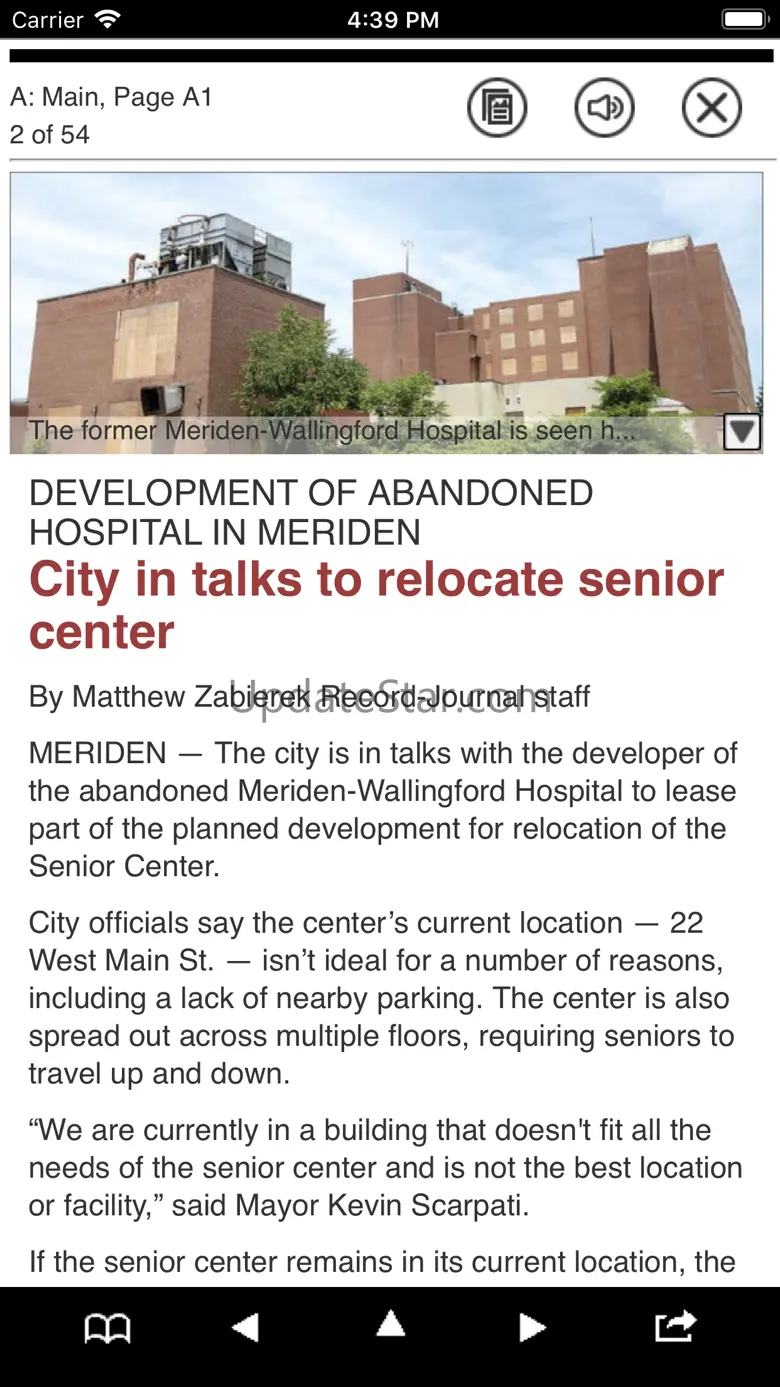The image size is (780, 1387).
Task: Open the book icon in the bottom bar
Action: tap(107, 1328)
